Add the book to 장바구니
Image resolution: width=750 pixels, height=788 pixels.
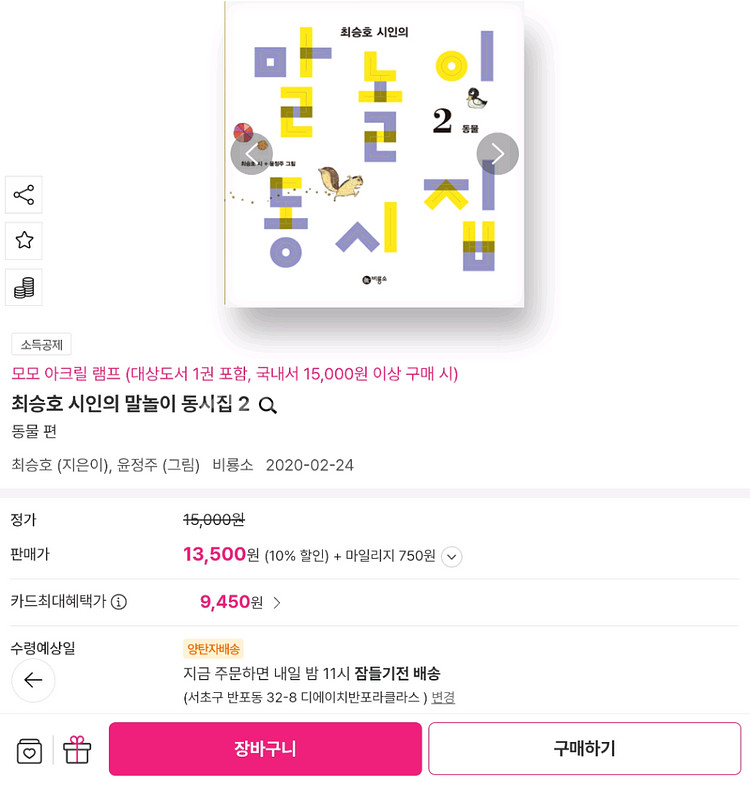coord(265,749)
